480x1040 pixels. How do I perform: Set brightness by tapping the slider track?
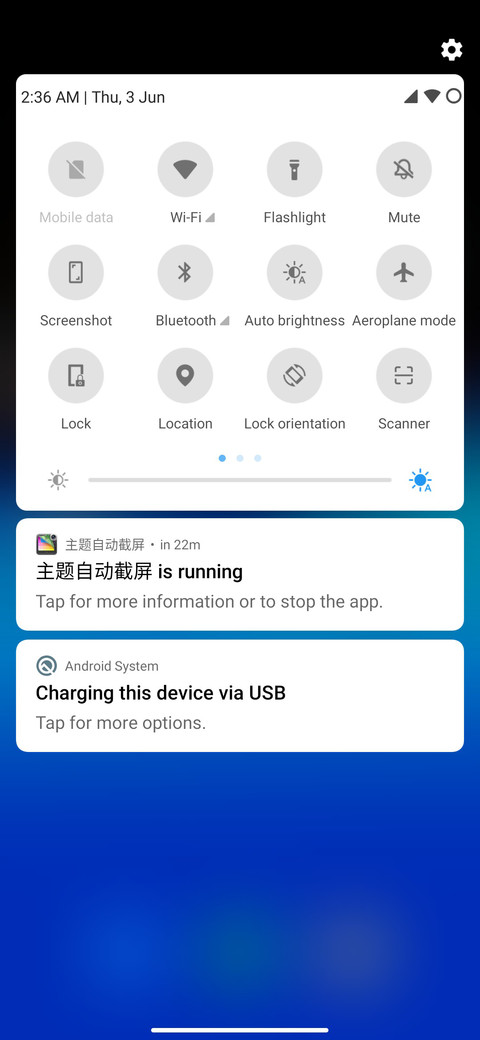pyautogui.click(x=239, y=480)
